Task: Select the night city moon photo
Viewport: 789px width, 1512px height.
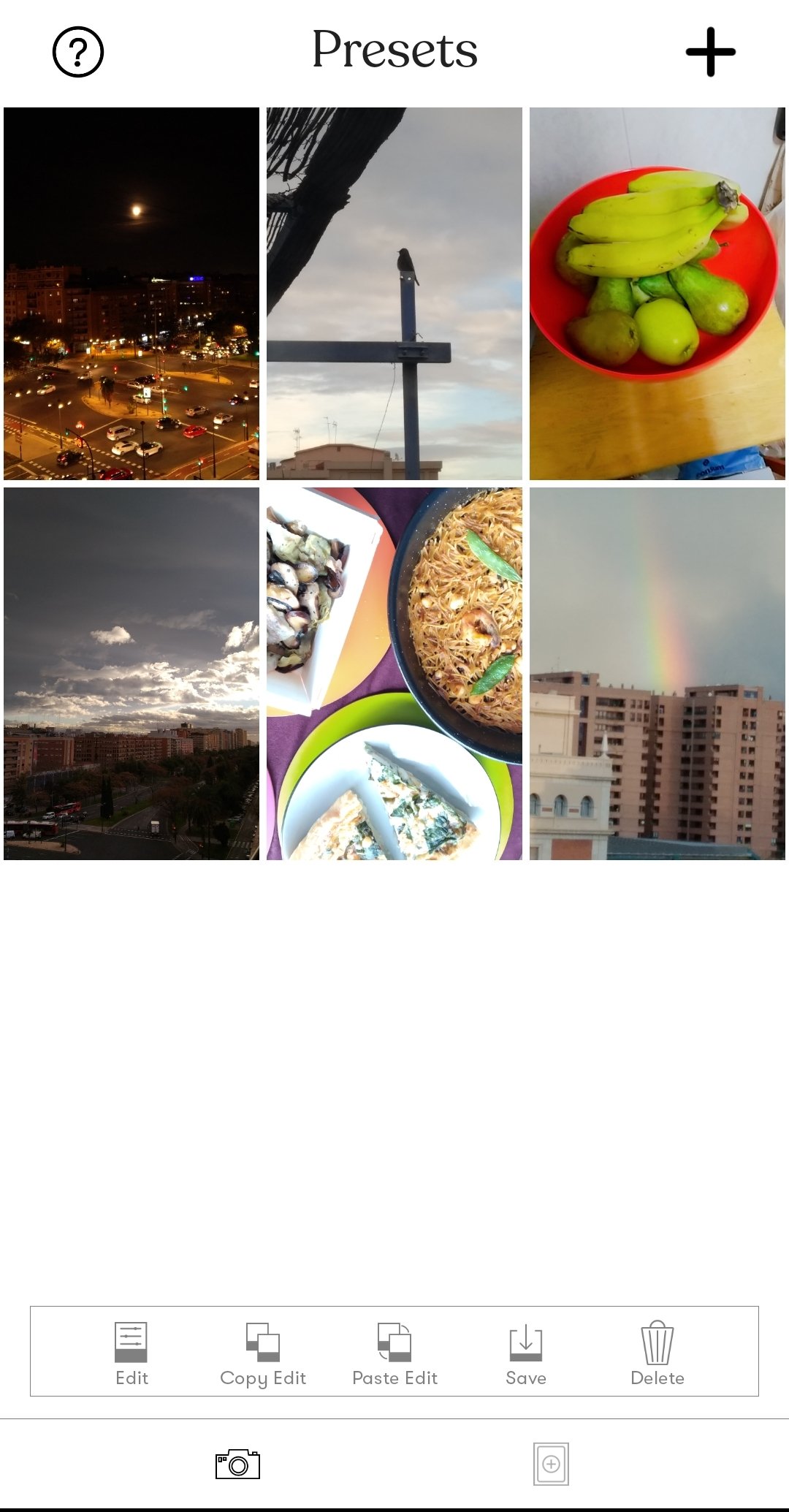Action: click(x=131, y=294)
